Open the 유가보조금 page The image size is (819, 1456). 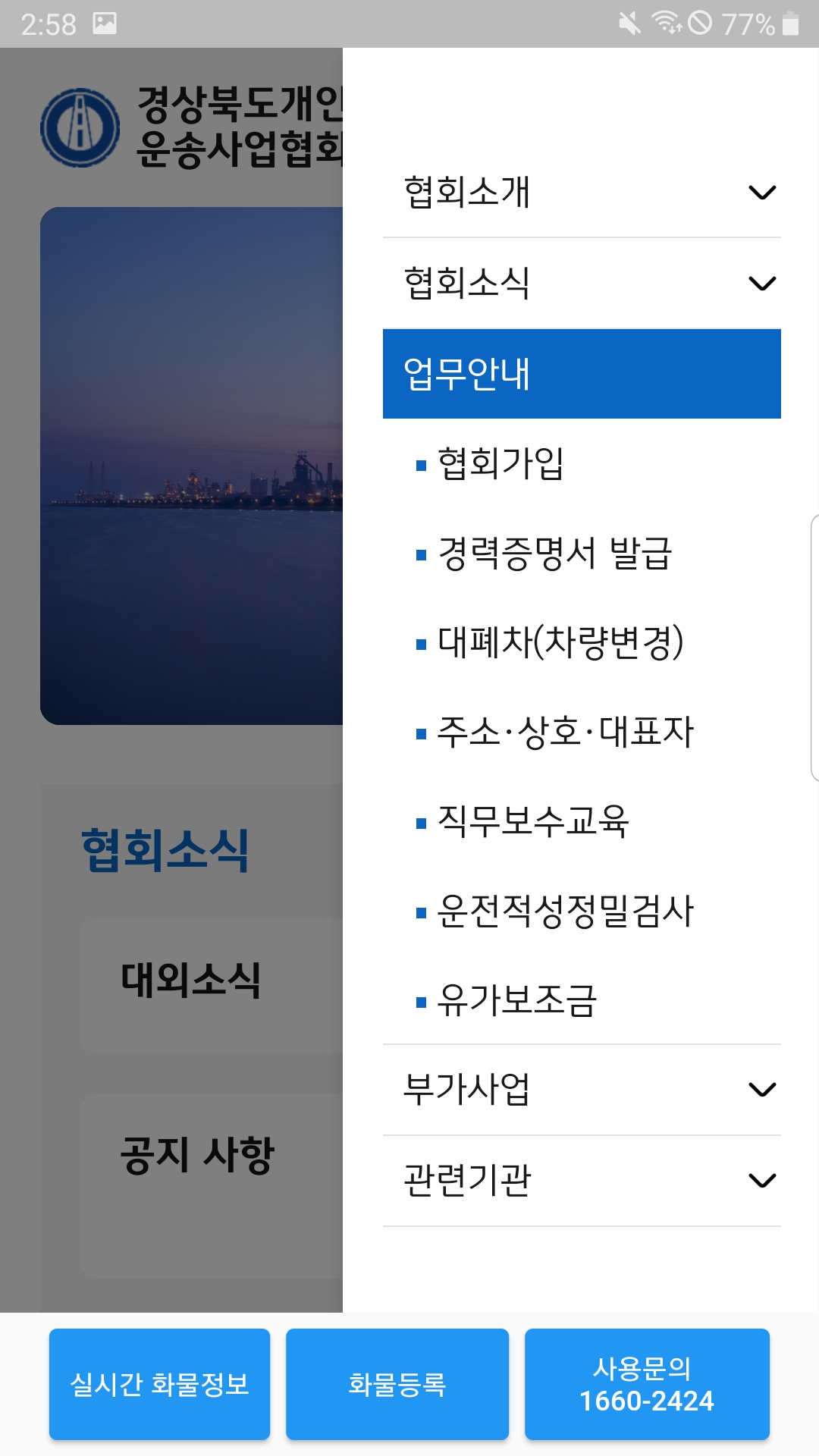pos(517,1000)
